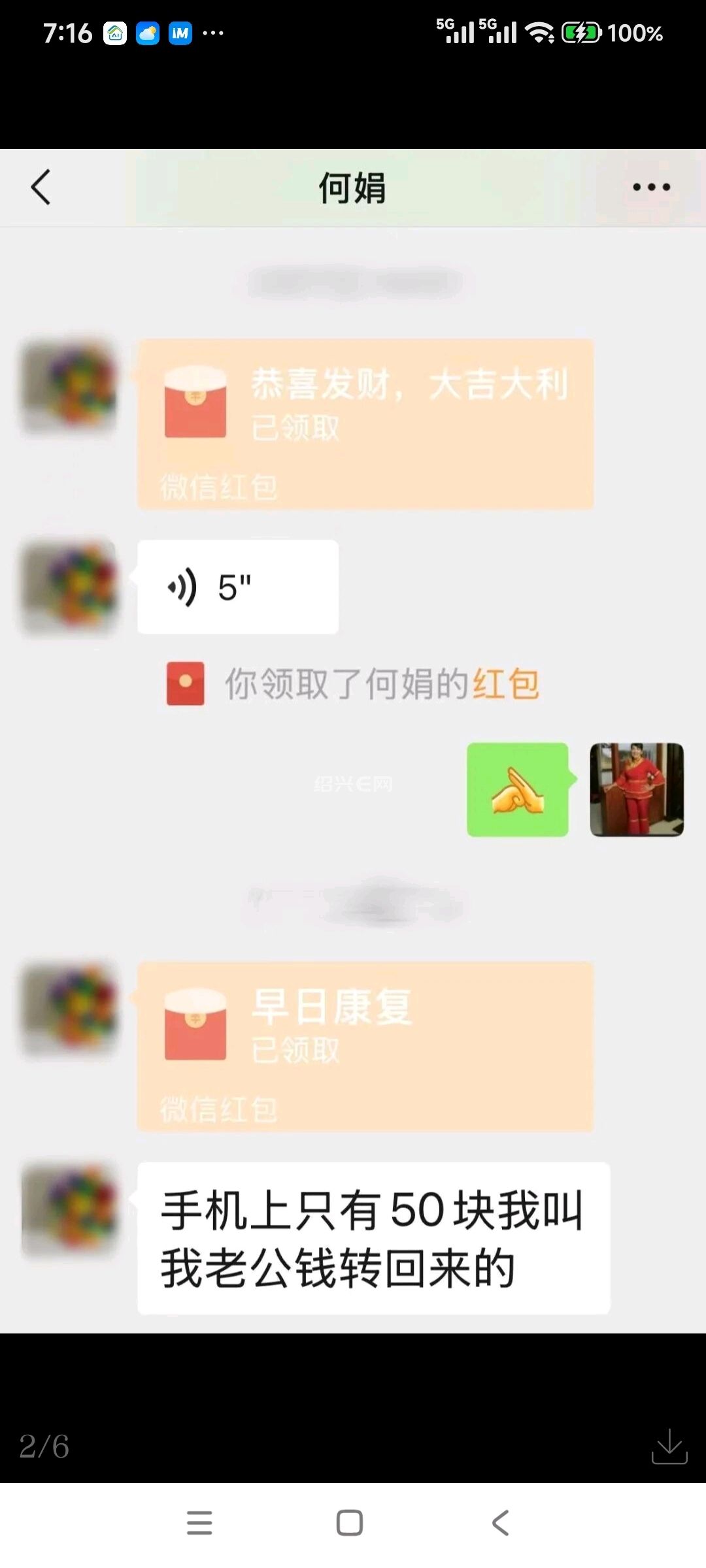This screenshot has height=1568, width=706.
Task: Go to the home screen
Action: coord(350,1523)
